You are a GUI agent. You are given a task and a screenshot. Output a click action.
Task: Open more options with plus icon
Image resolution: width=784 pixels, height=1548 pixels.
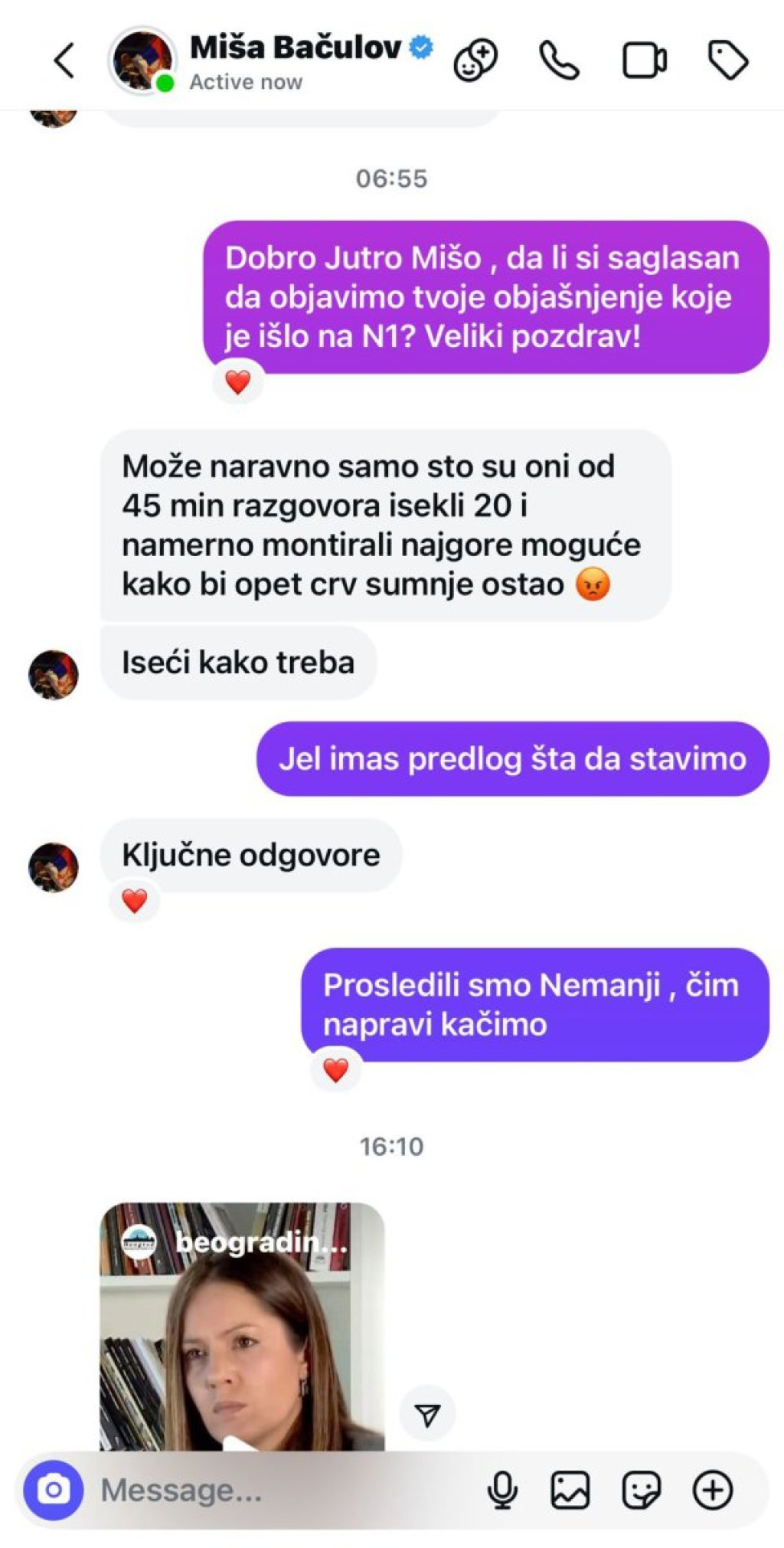pyautogui.click(x=713, y=1491)
